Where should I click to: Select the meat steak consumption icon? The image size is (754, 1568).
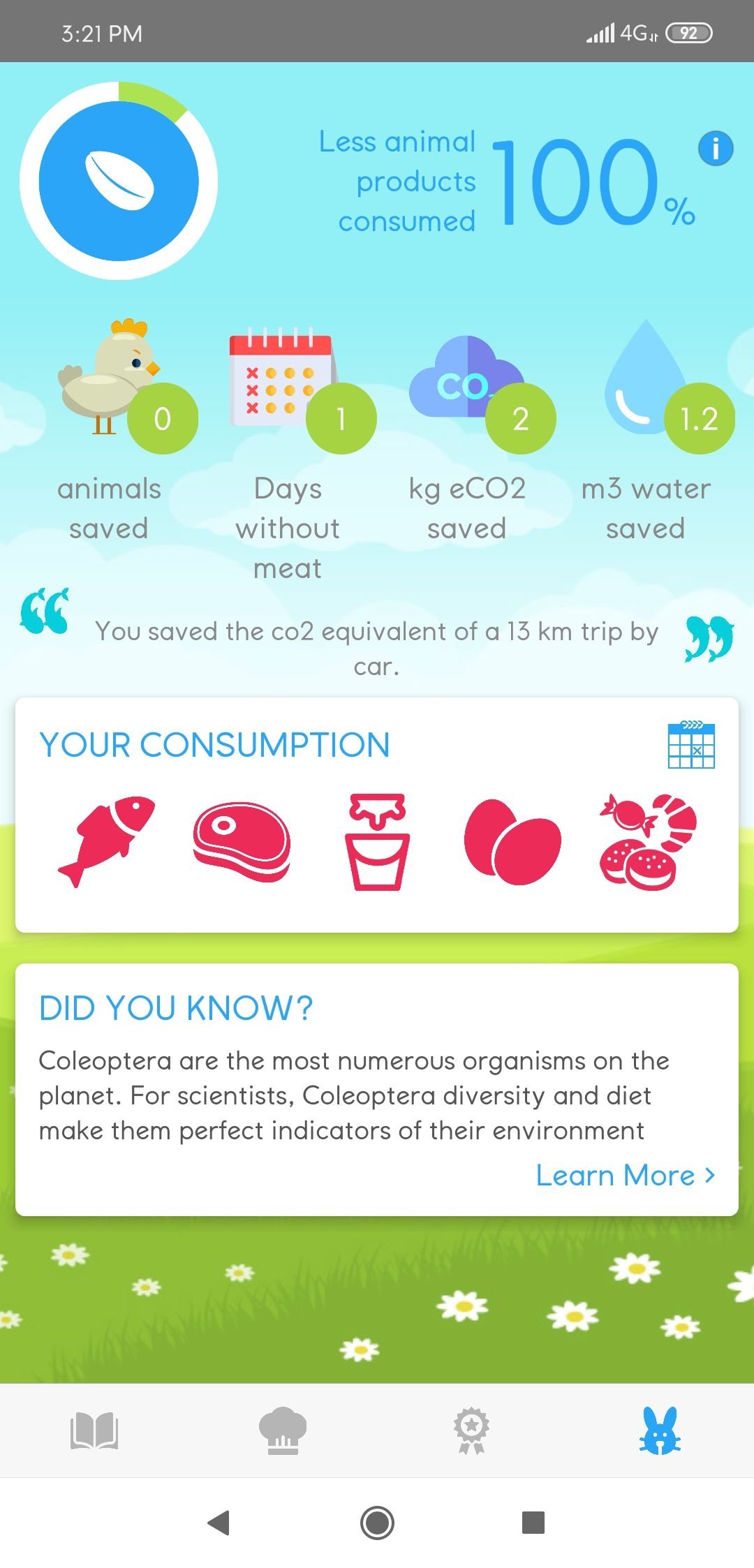[242, 841]
